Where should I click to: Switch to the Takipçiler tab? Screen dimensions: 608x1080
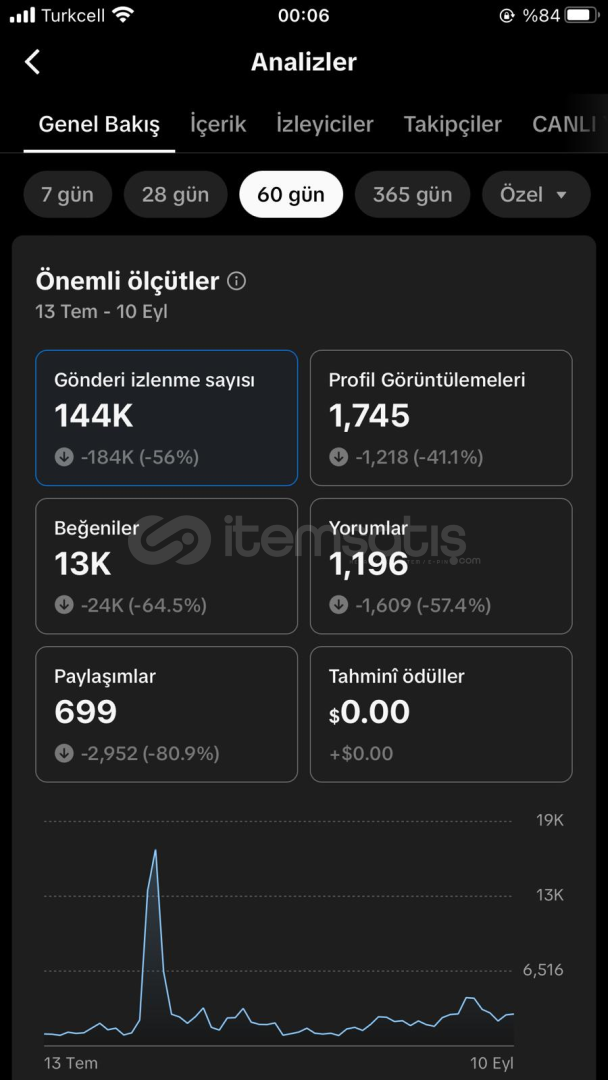coord(452,125)
